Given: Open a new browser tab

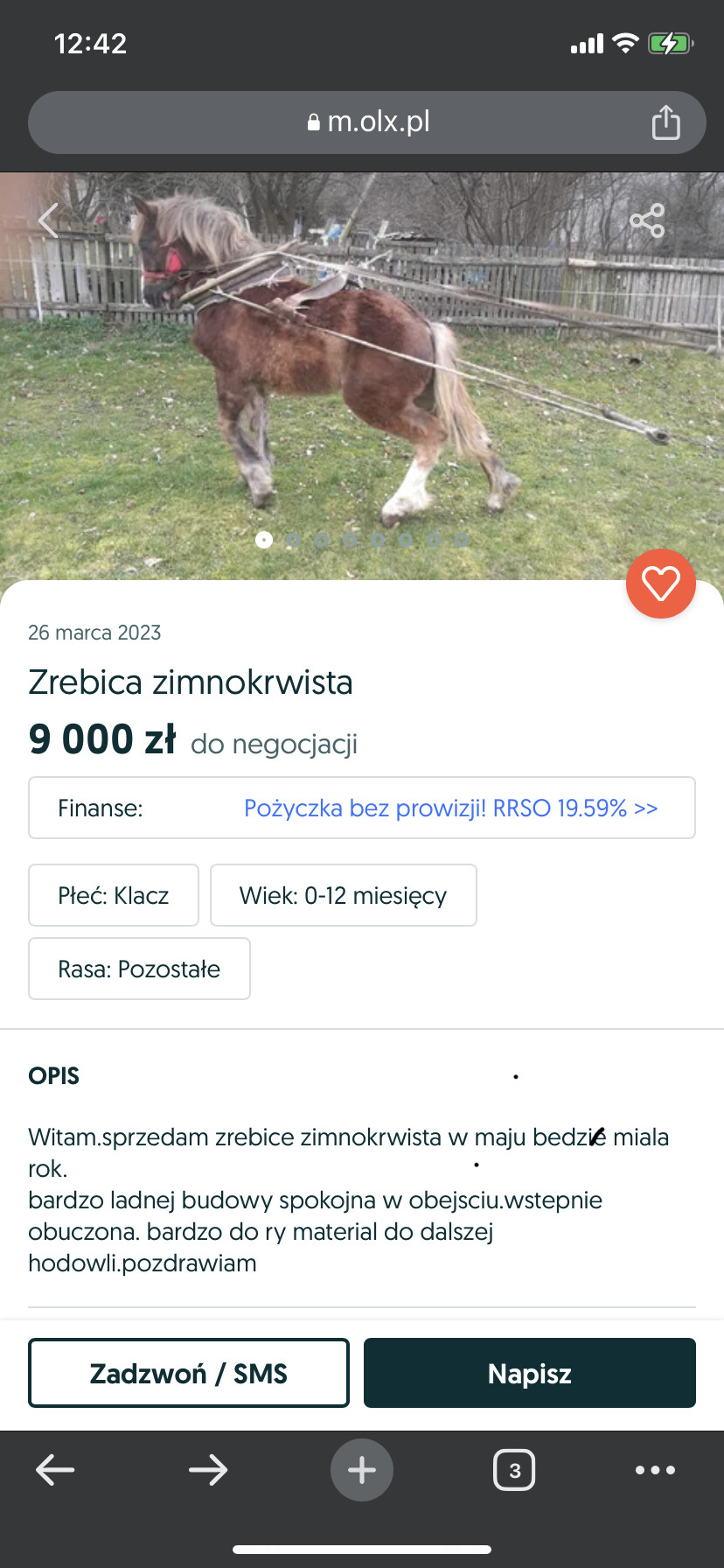Looking at the screenshot, I should pyautogui.click(x=362, y=1470).
